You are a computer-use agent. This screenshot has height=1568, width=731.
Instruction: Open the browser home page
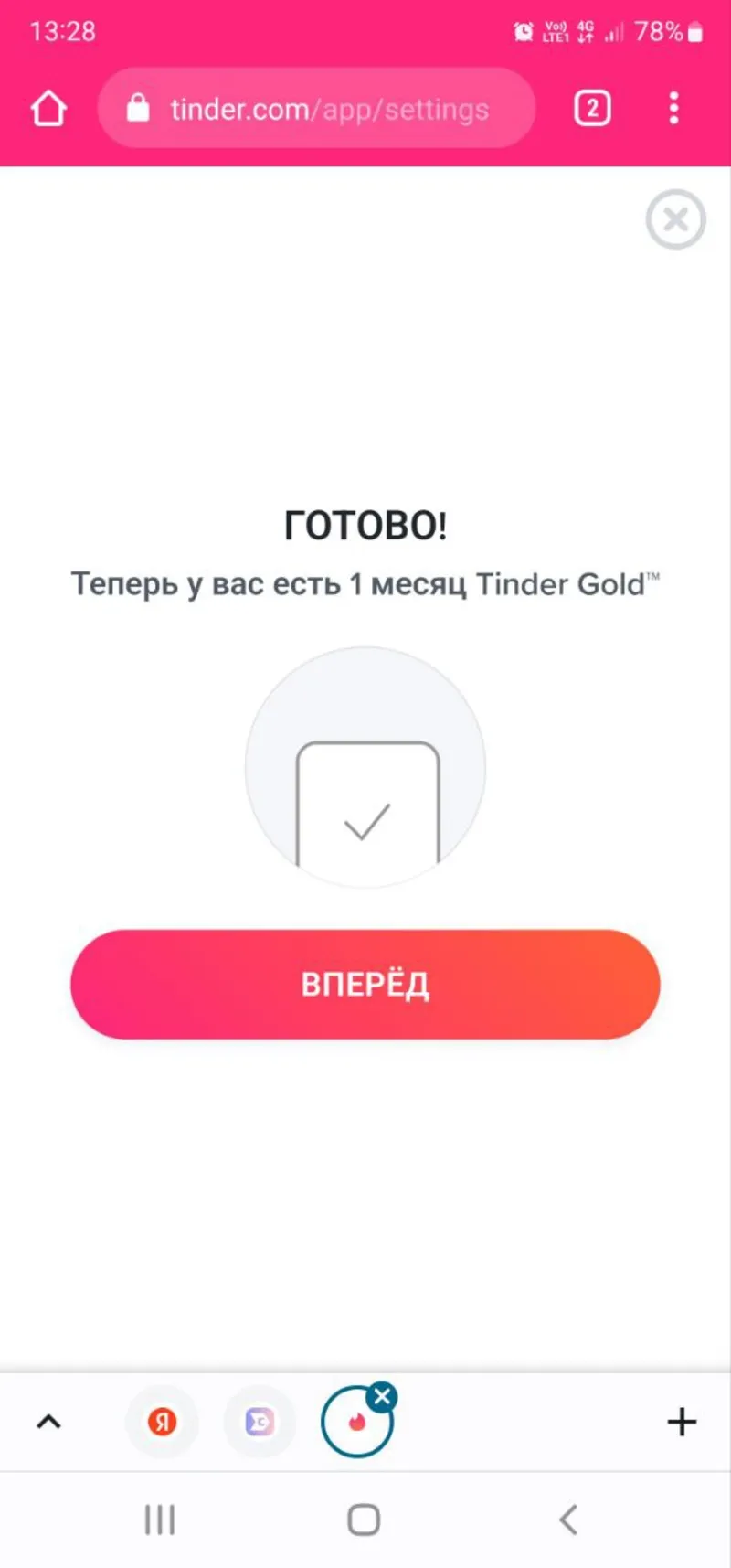tap(48, 108)
